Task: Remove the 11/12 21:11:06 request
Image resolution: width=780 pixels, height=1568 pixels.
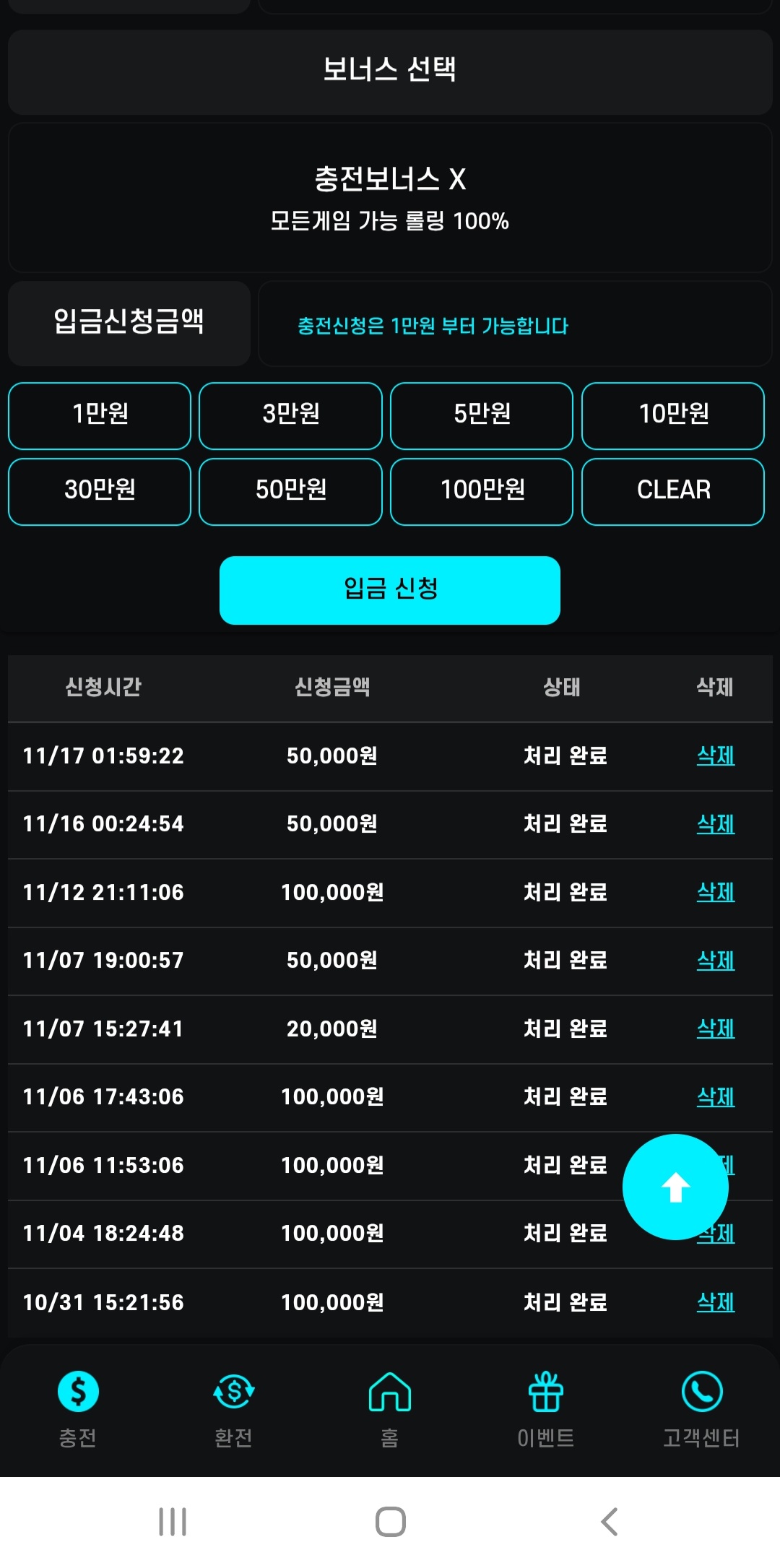Action: point(715,892)
